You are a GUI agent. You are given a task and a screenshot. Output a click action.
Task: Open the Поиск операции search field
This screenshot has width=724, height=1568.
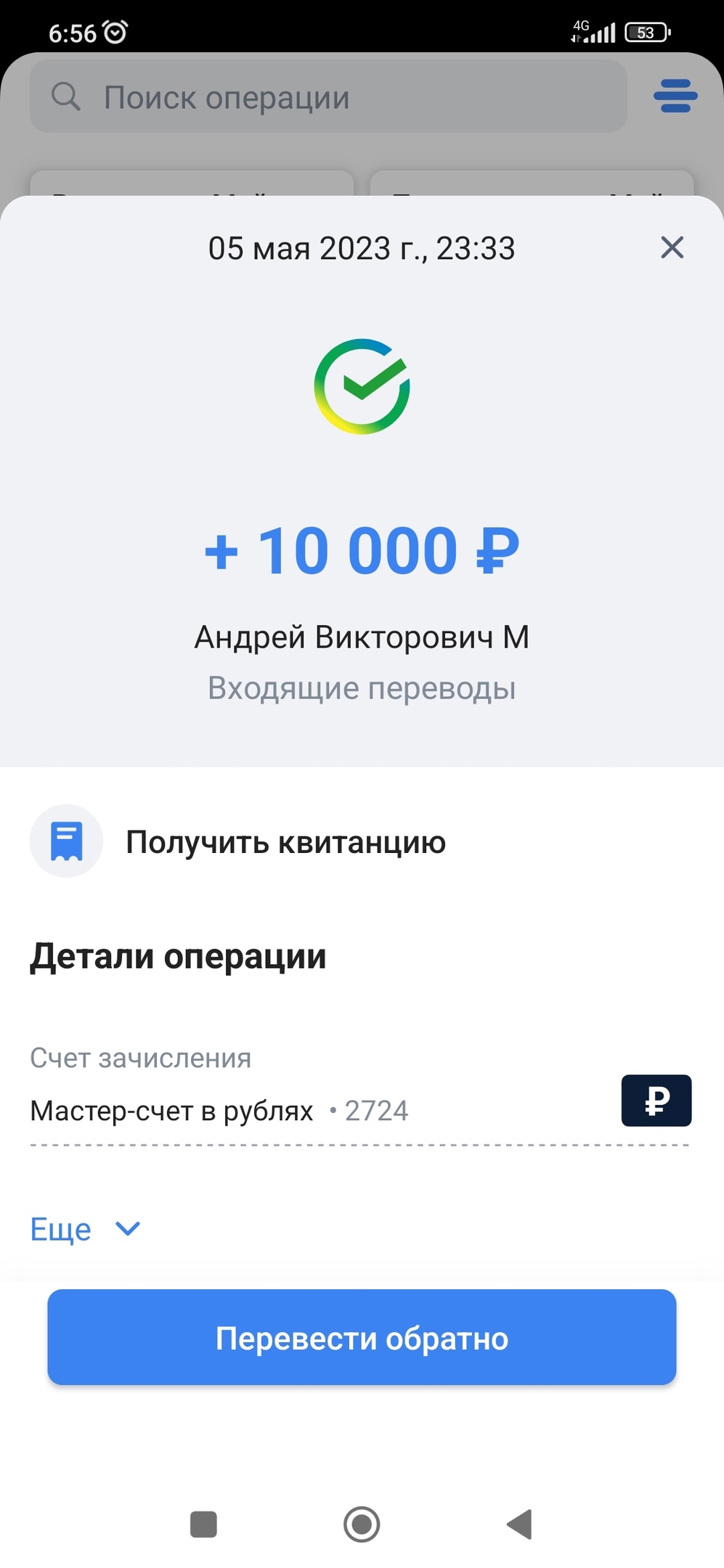coord(328,97)
